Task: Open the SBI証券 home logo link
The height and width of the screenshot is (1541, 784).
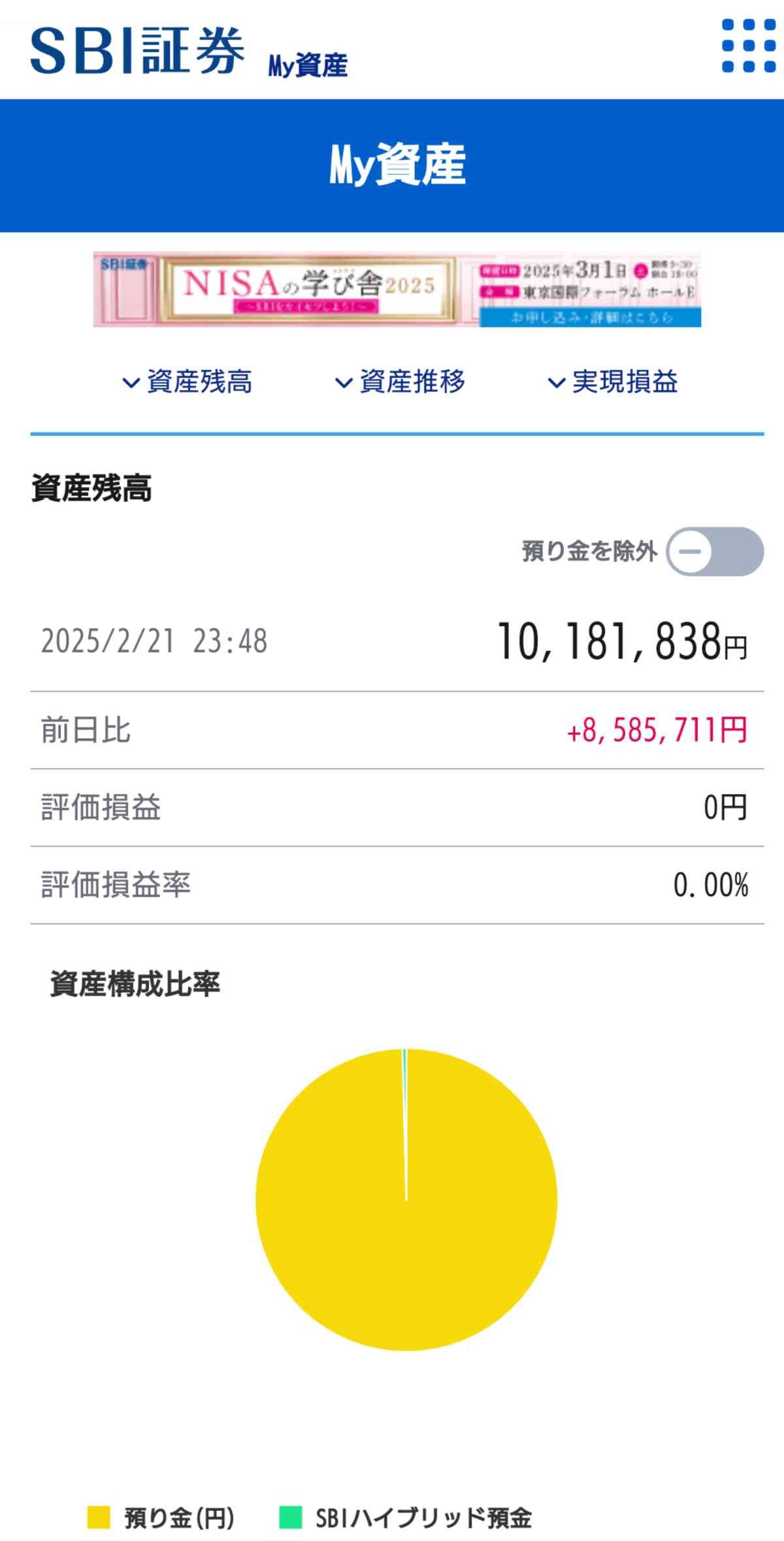Action: tap(137, 50)
